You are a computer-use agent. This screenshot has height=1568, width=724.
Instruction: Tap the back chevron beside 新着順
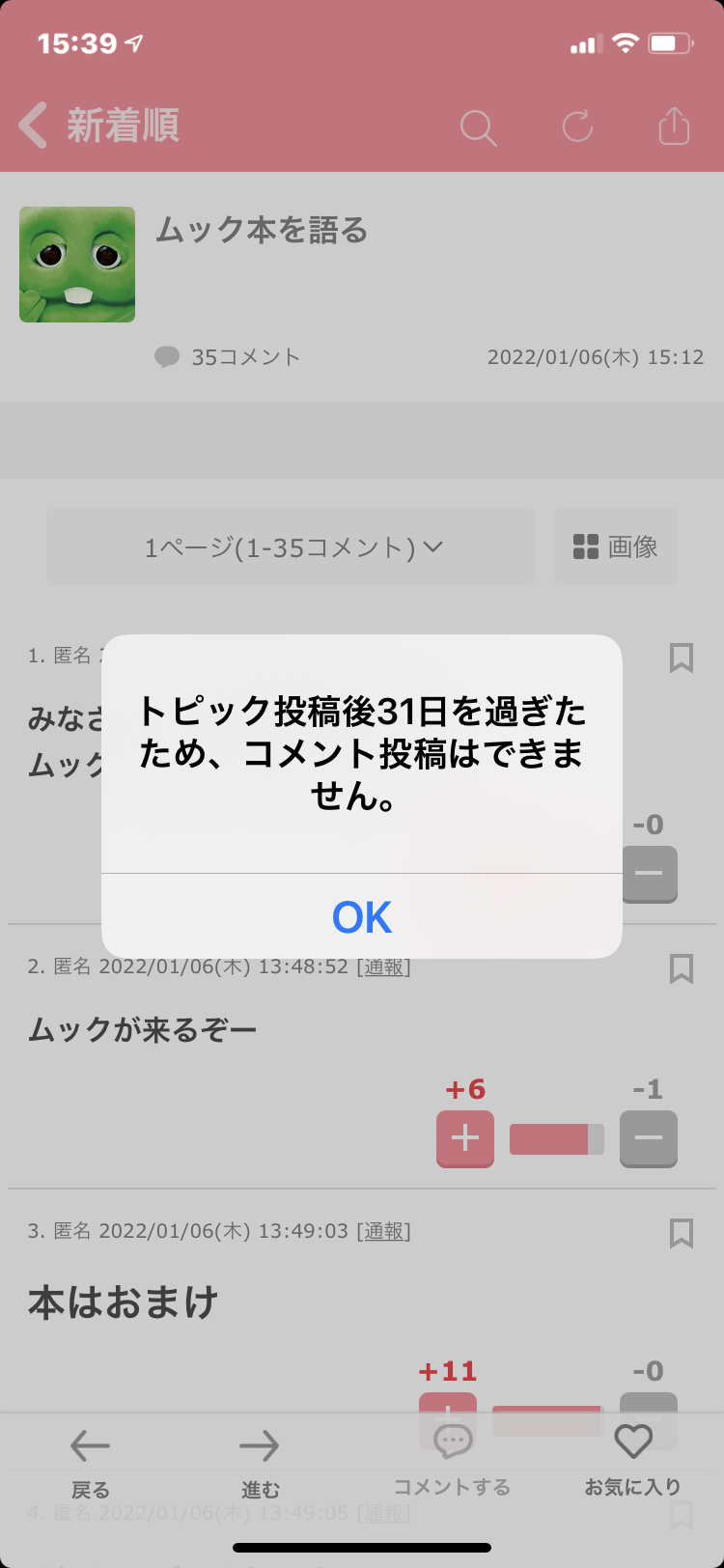(32, 126)
